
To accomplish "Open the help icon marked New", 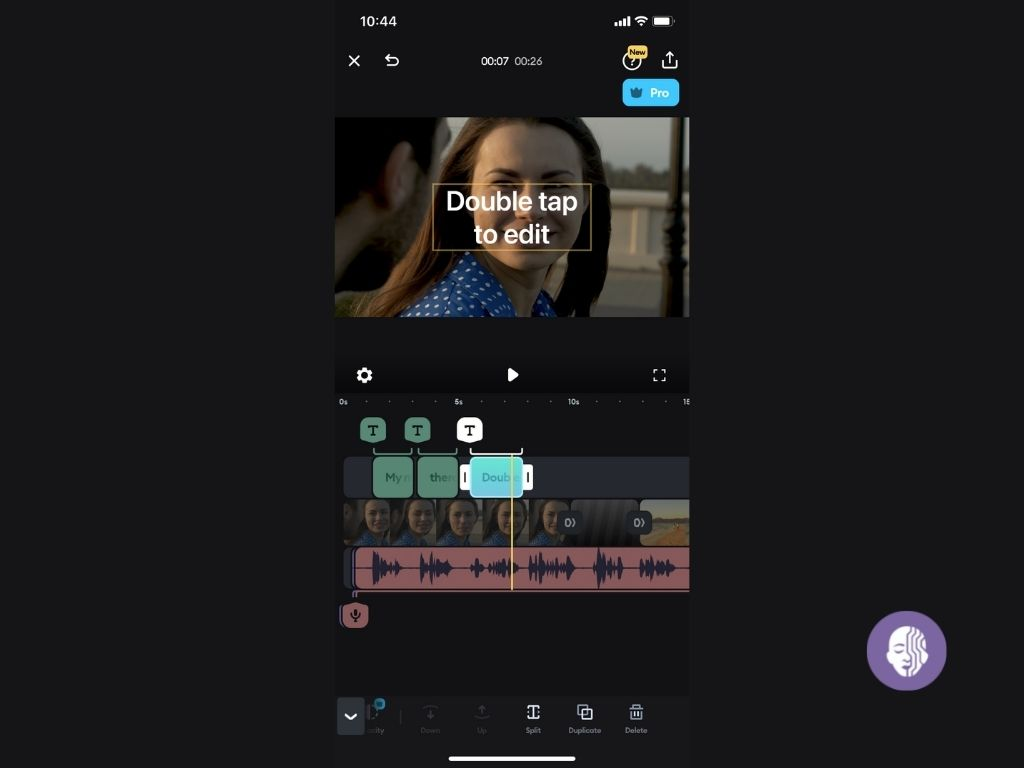I will (x=632, y=60).
